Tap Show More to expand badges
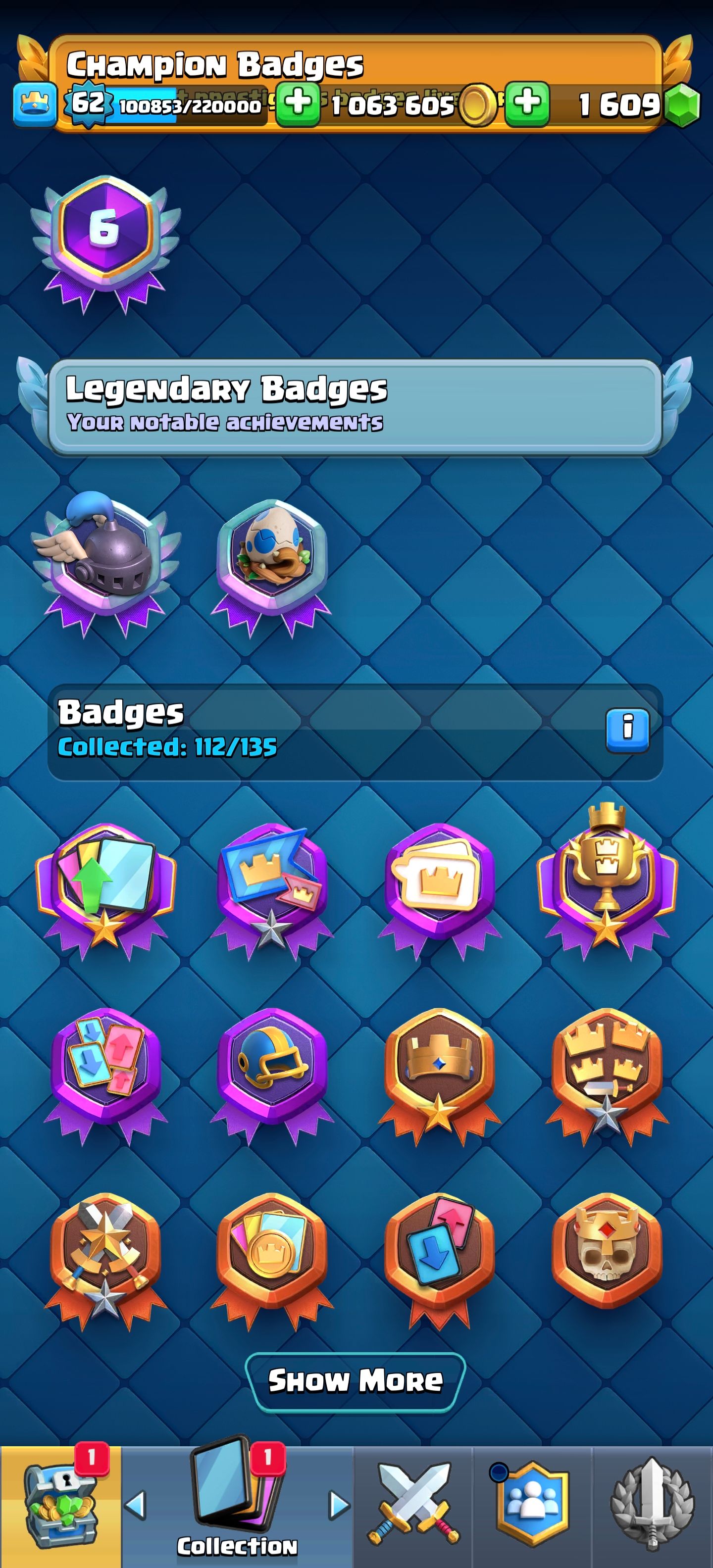Viewport: 713px width, 1568px height. coord(355,1380)
